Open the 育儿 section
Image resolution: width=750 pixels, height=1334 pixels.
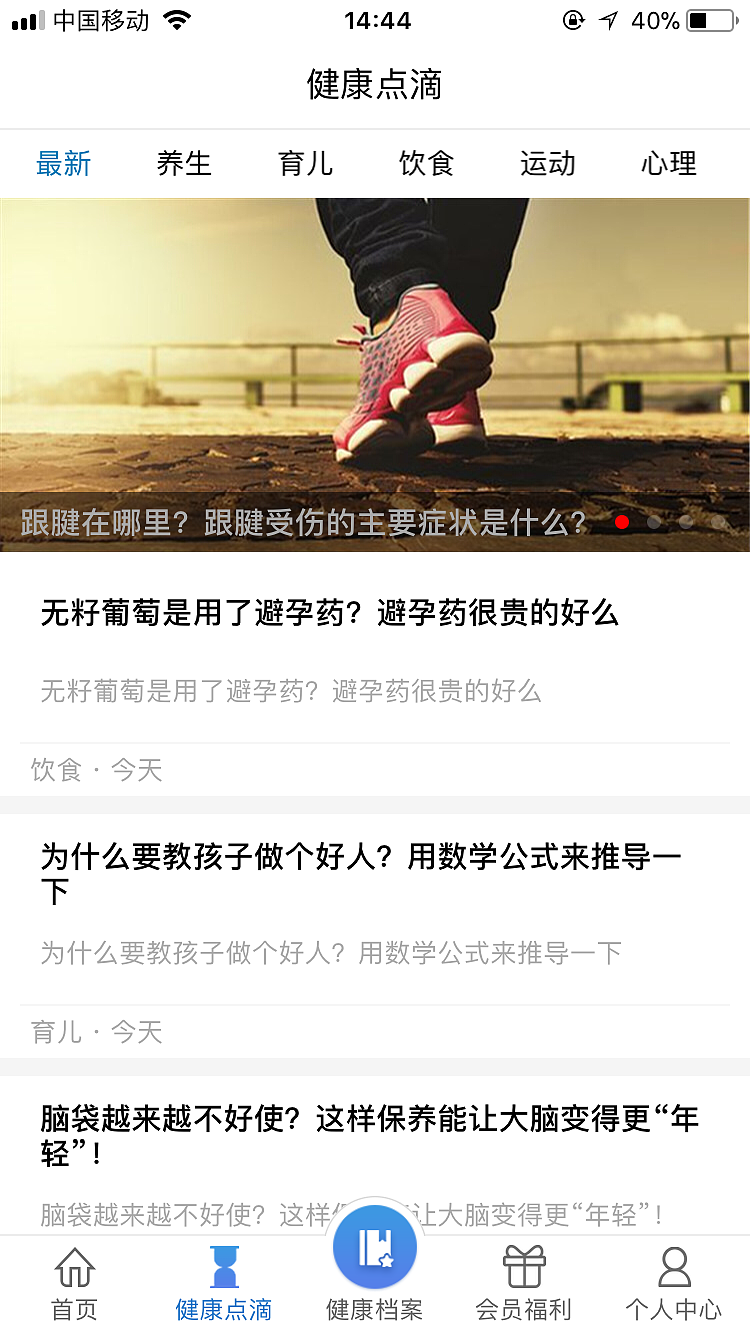[305, 164]
